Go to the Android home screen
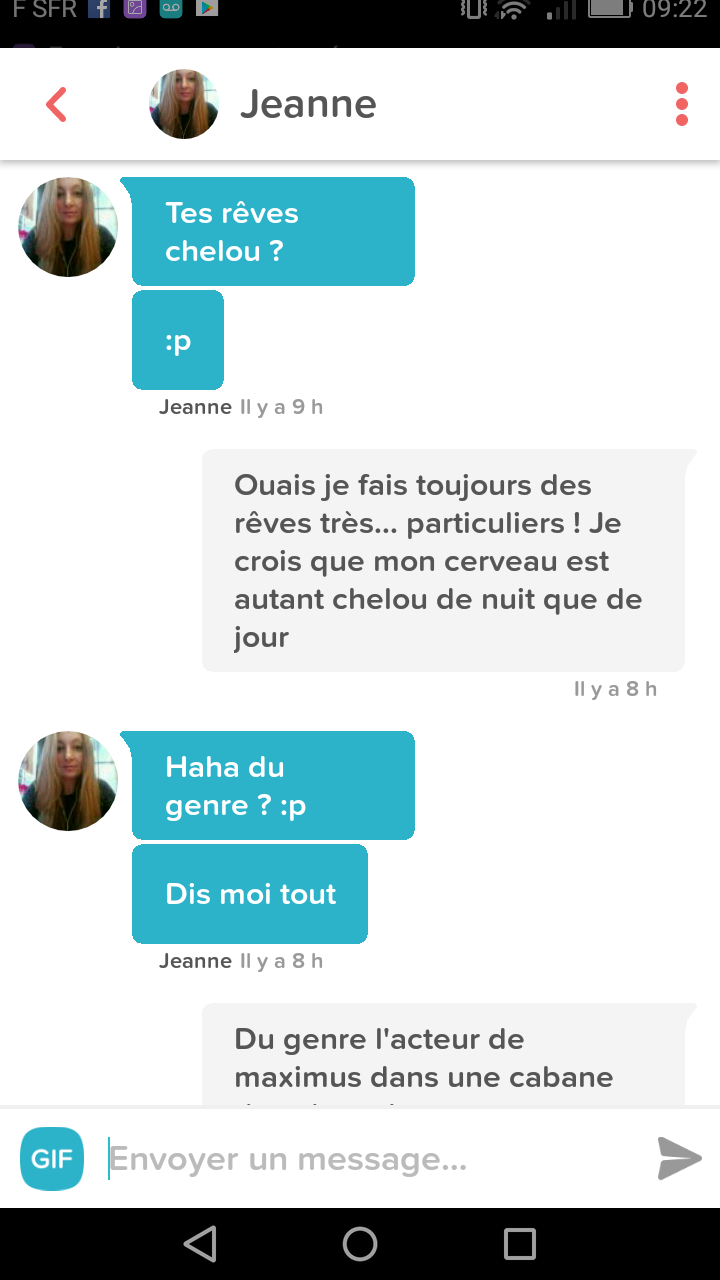The height and width of the screenshot is (1280, 720). pyautogui.click(x=360, y=1244)
